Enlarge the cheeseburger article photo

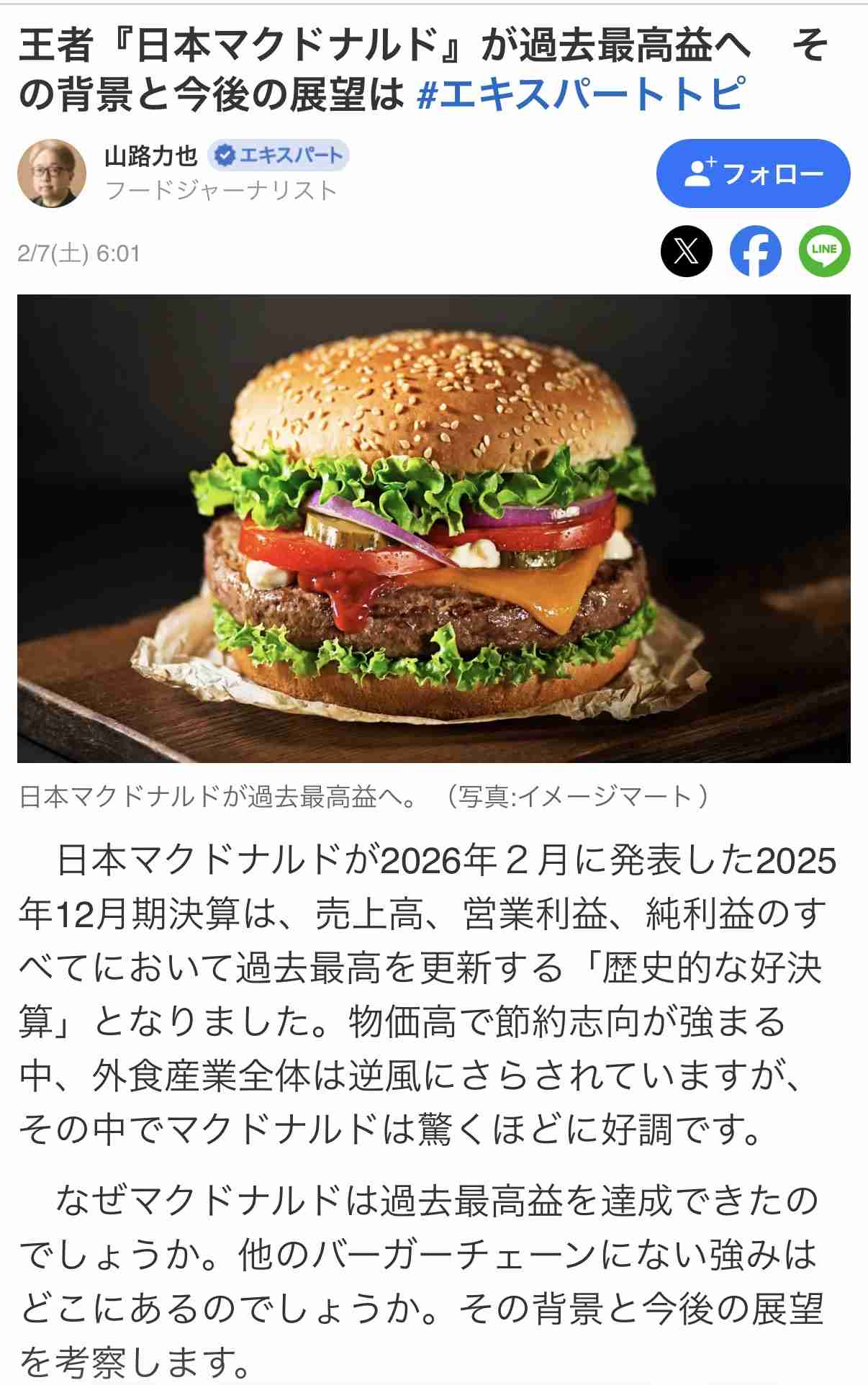tap(434, 534)
